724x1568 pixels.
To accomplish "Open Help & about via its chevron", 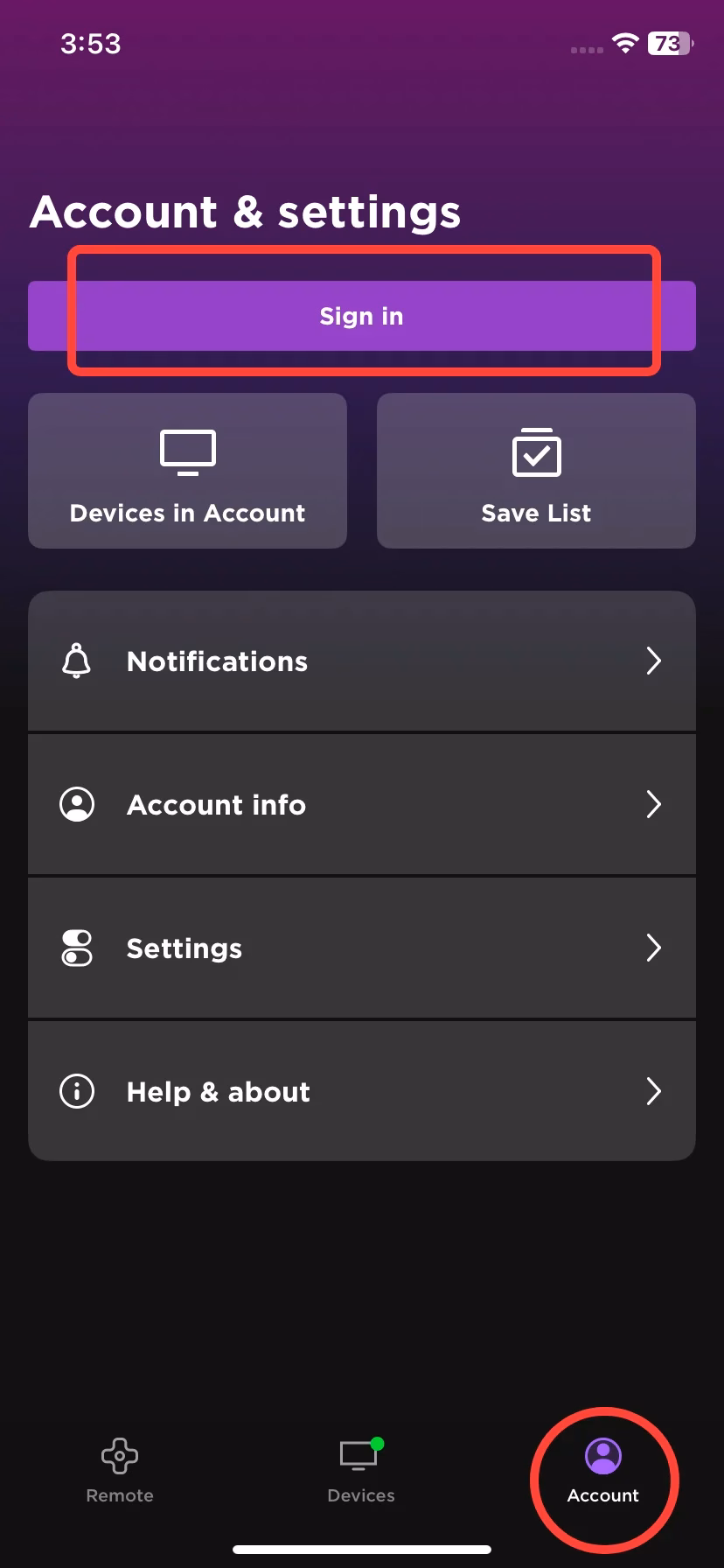I will [654, 1091].
